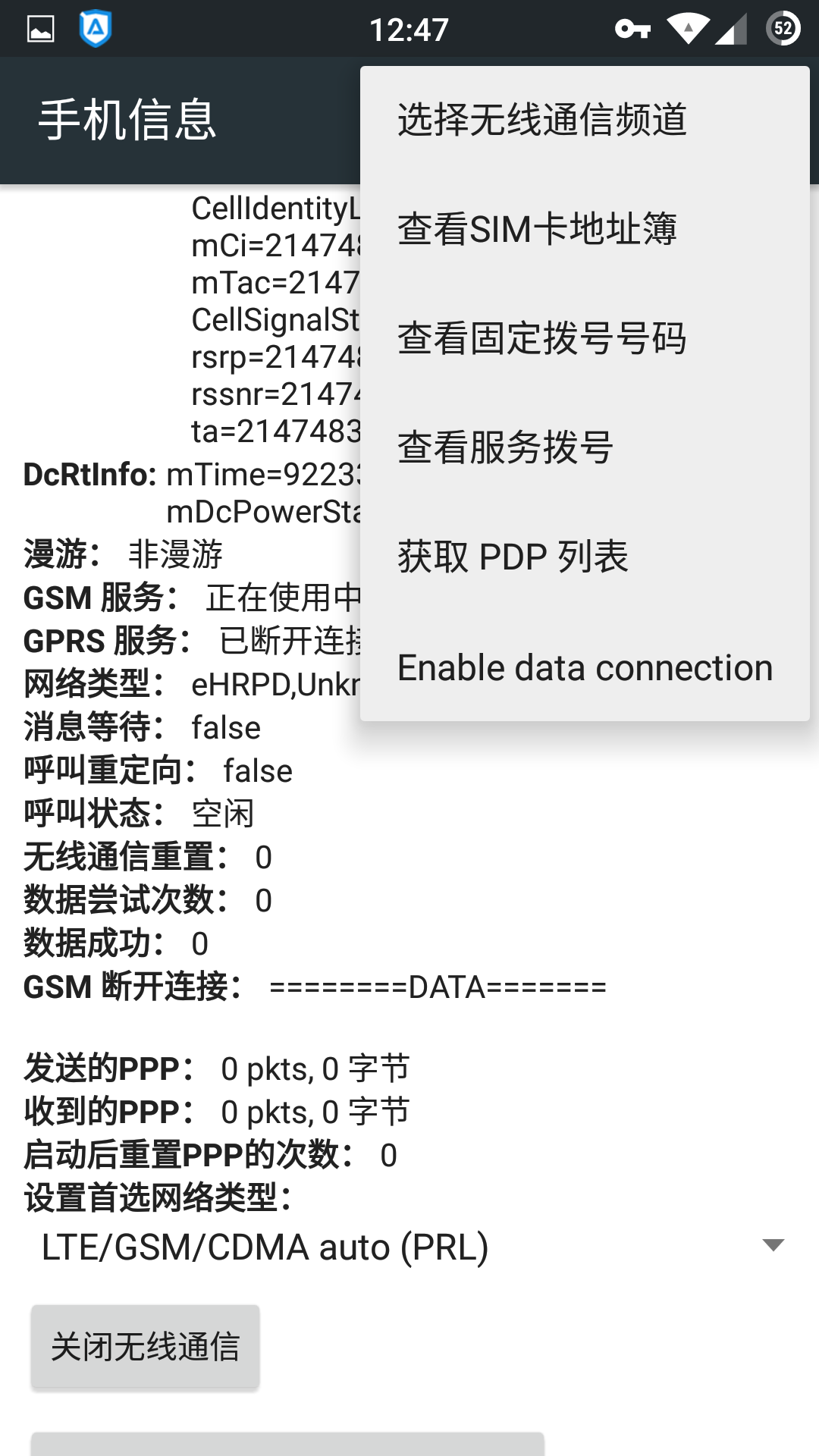Tap the clock showing 12:47
819x1456 pixels.
tap(409, 28)
